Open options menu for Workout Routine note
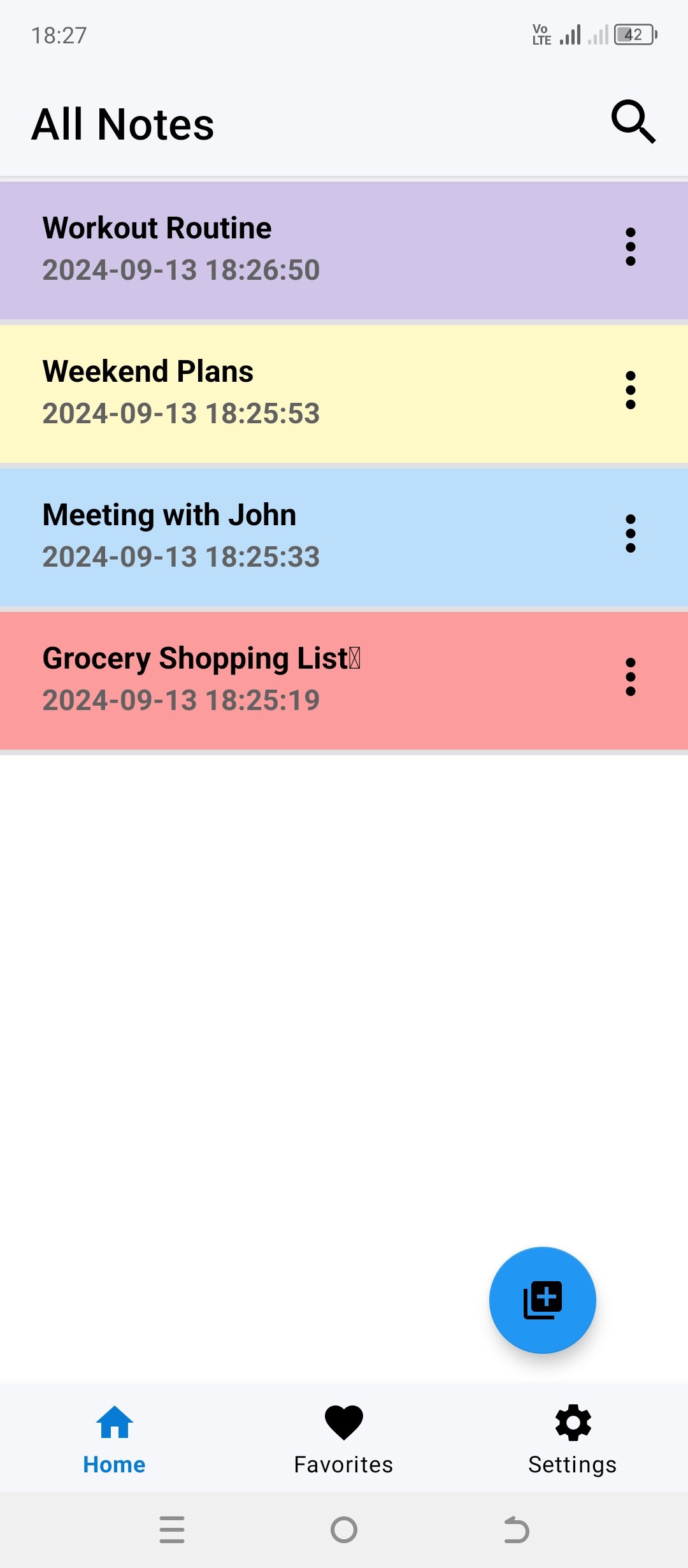688x1568 pixels. tap(631, 247)
